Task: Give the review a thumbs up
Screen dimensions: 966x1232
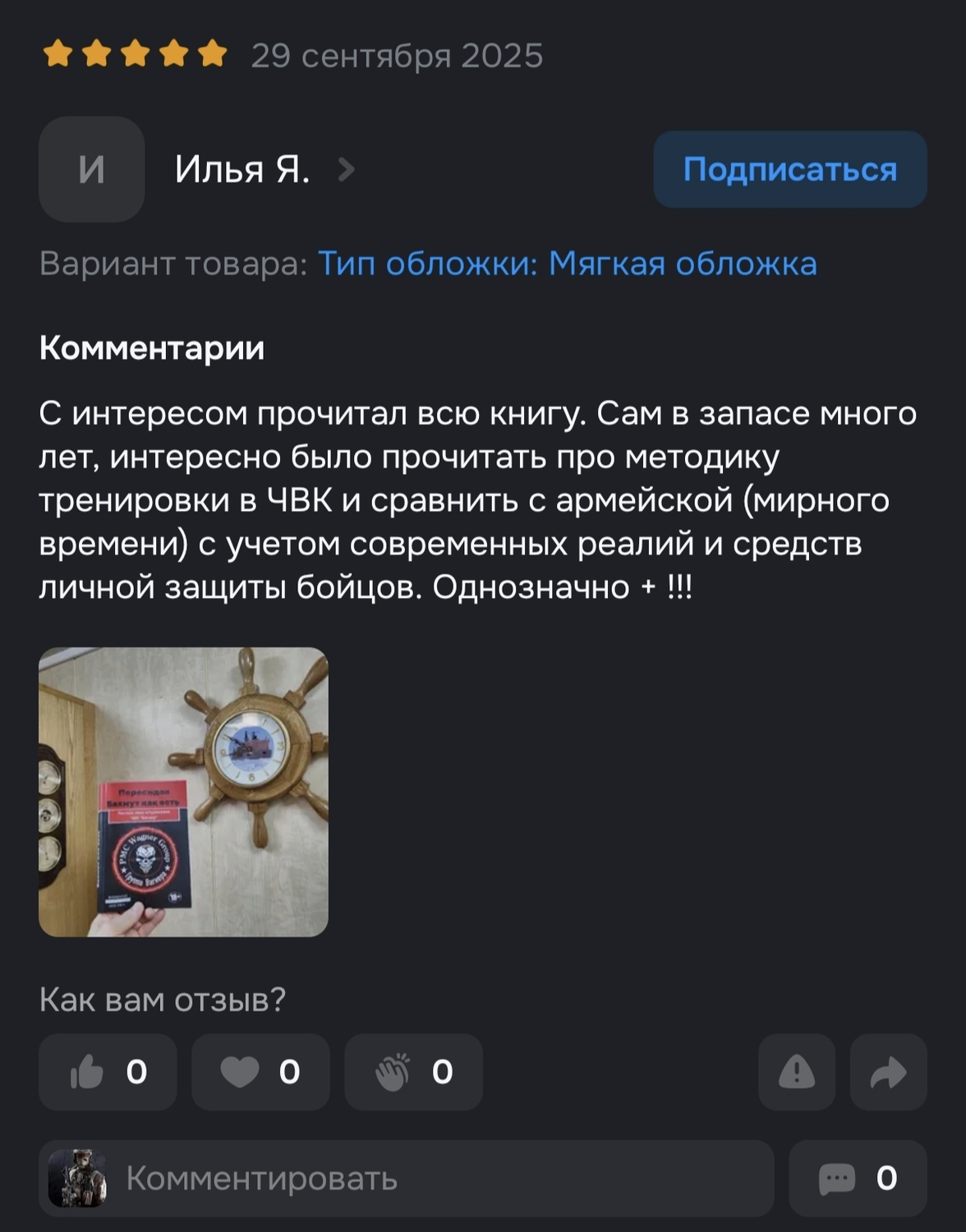Action: pos(108,1072)
